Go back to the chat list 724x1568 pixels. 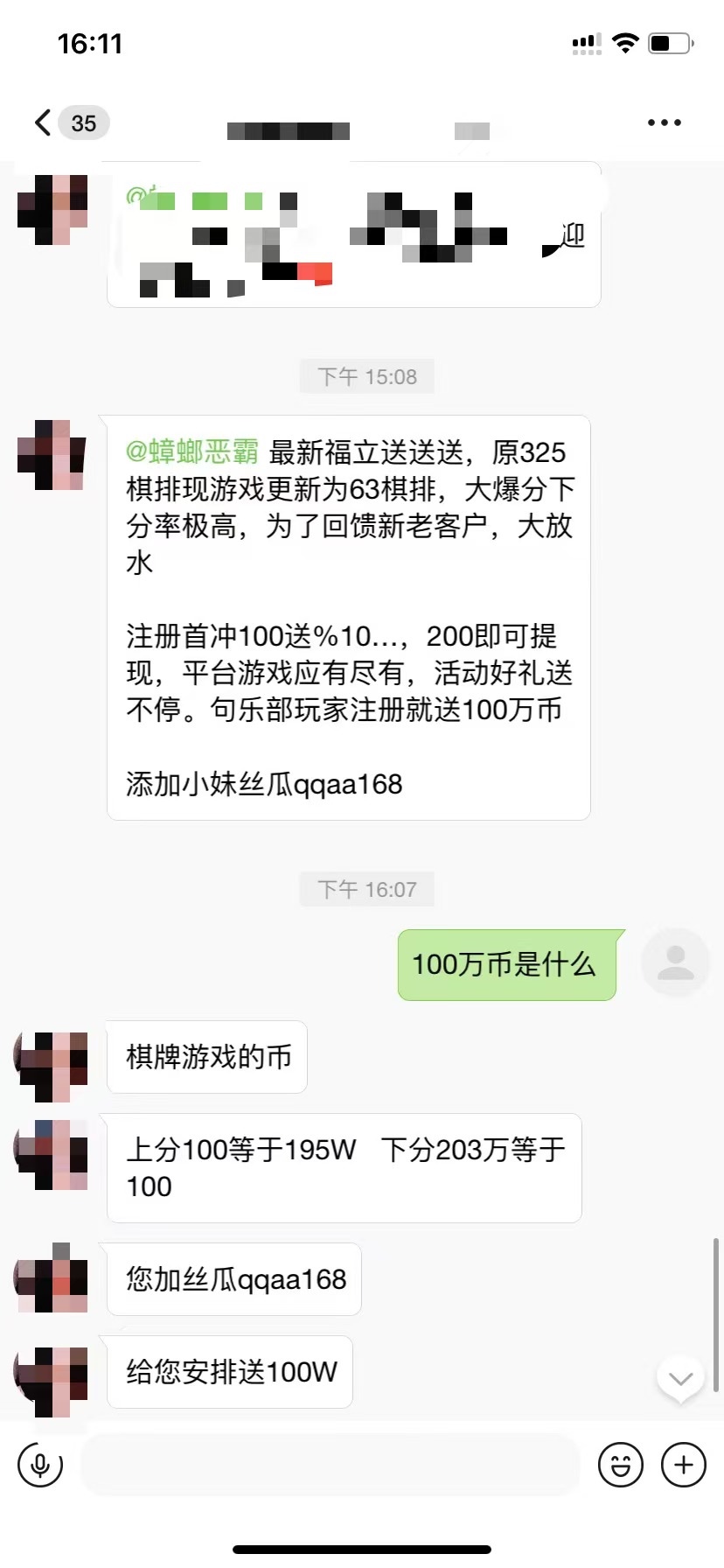click(x=44, y=122)
